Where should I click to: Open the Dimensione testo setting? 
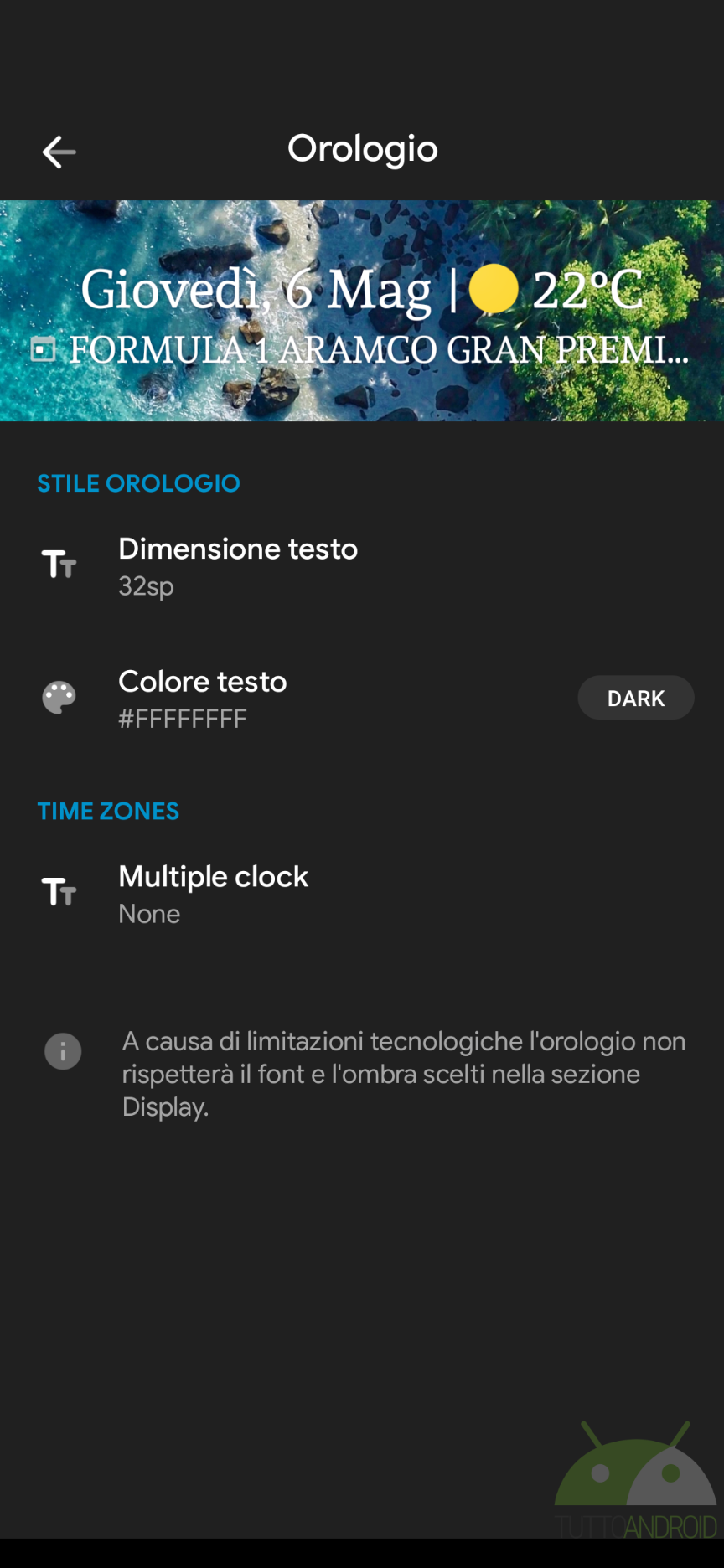pyautogui.click(x=362, y=566)
